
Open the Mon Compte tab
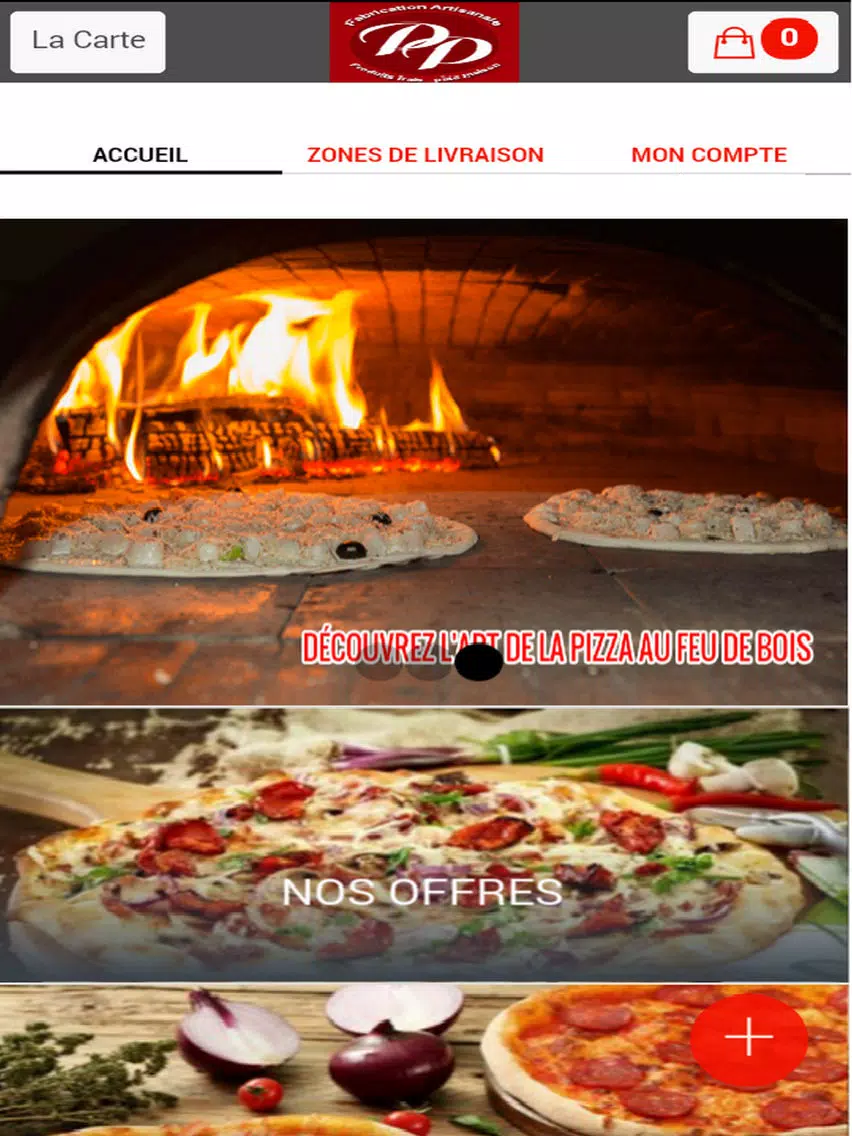(x=709, y=155)
